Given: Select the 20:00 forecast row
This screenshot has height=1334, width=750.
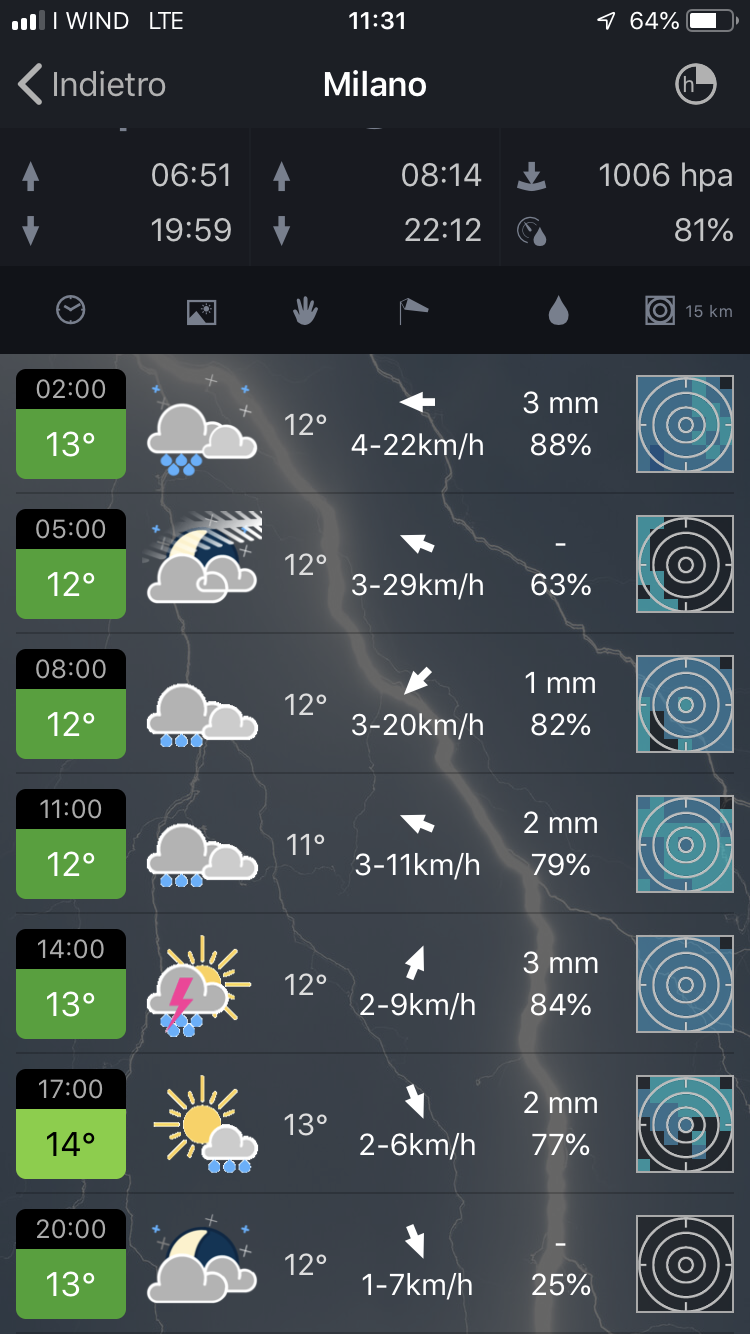Looking at the screenshot, I should (x=375, y=1264).
